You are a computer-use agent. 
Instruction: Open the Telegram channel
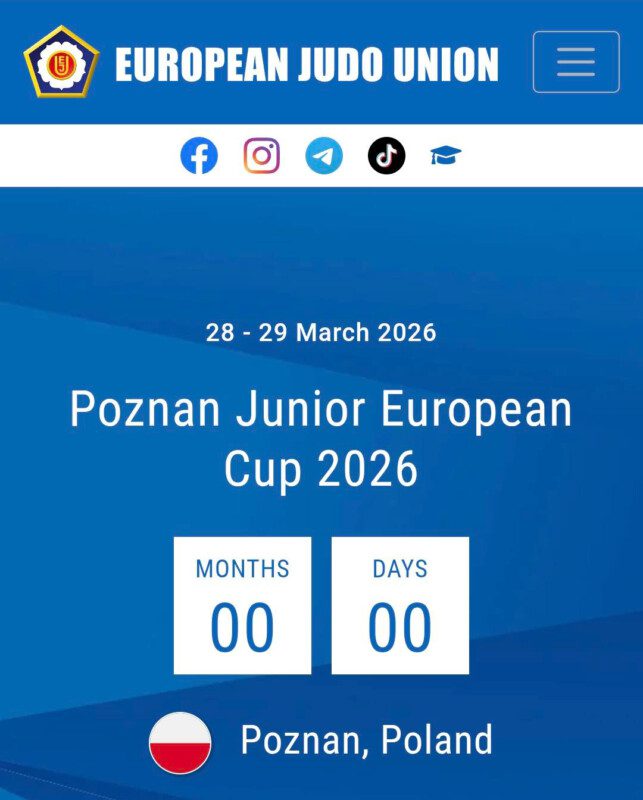(x=324, y=156)
